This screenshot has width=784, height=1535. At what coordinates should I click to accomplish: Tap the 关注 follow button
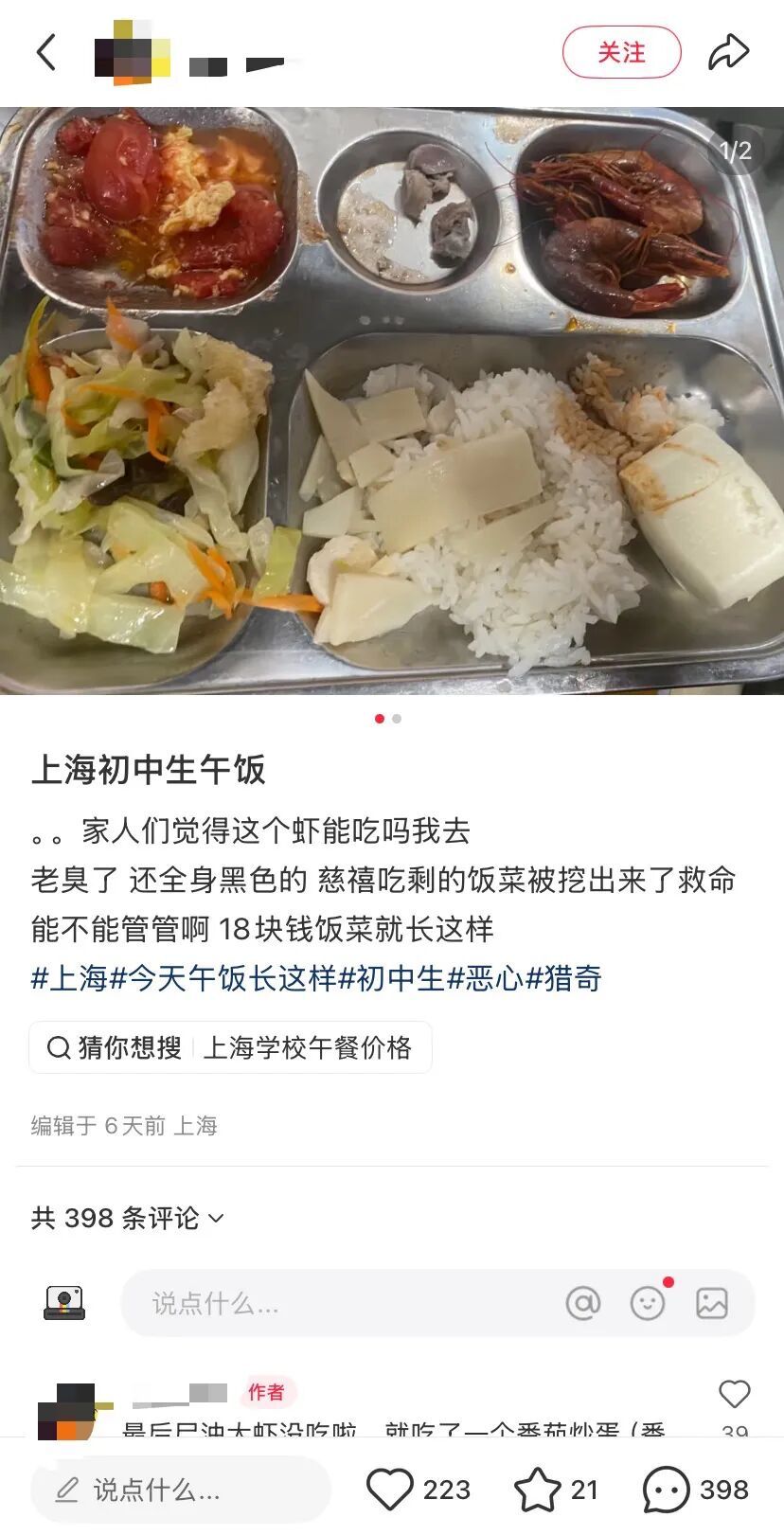(621, 52)
